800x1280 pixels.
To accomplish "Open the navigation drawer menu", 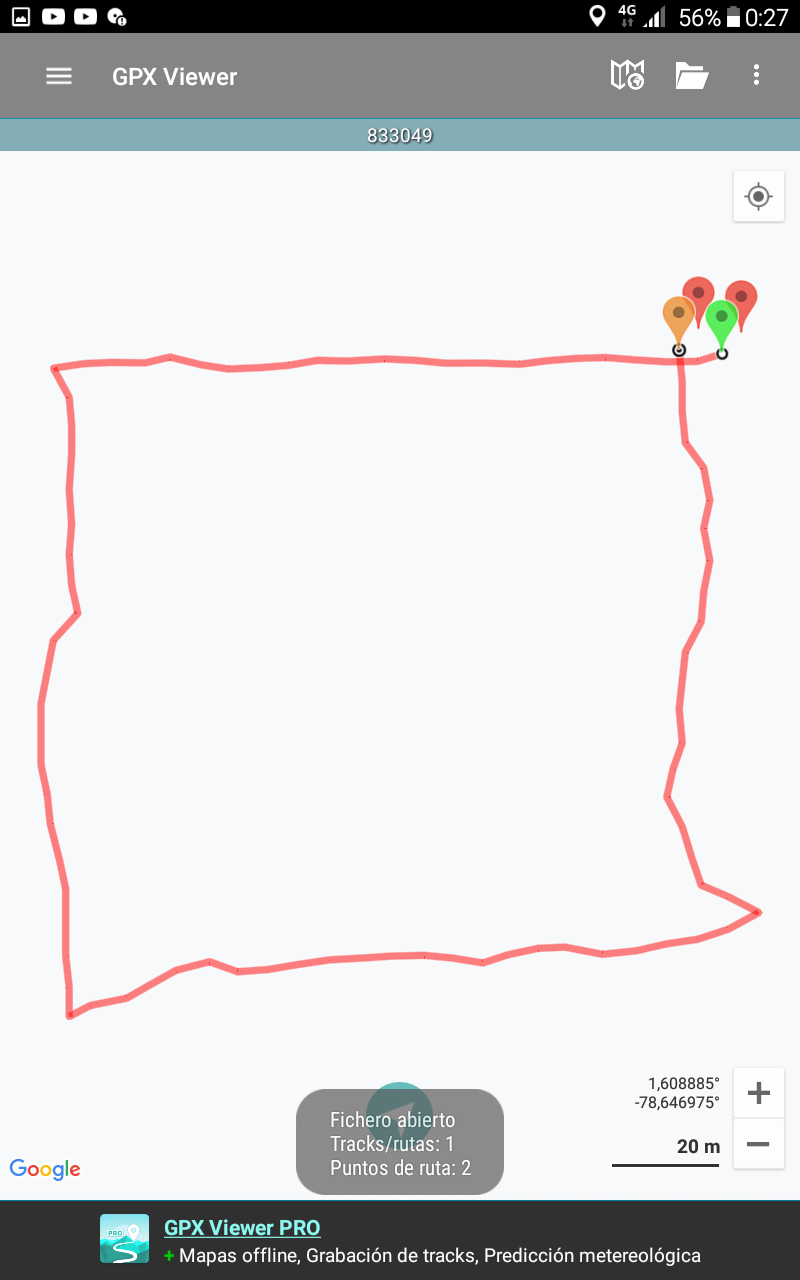I will click(59, 76).
